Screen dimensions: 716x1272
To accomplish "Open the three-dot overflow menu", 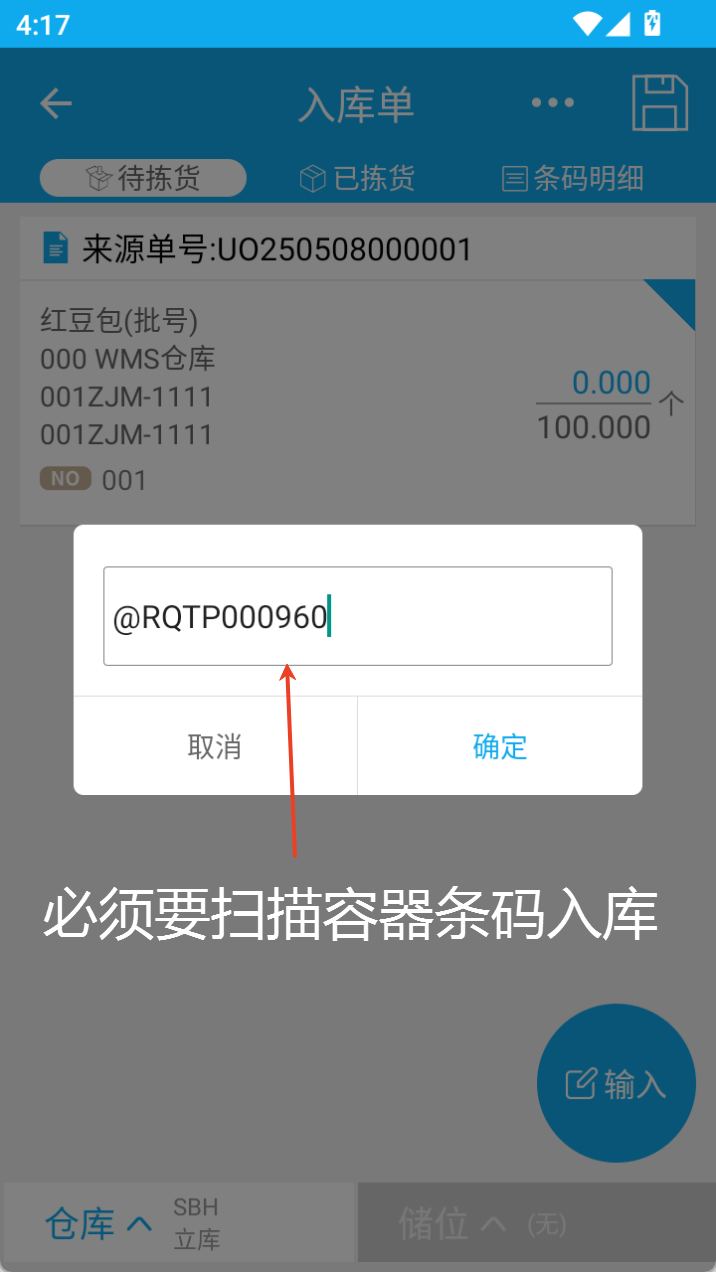I will click(552, 103).
